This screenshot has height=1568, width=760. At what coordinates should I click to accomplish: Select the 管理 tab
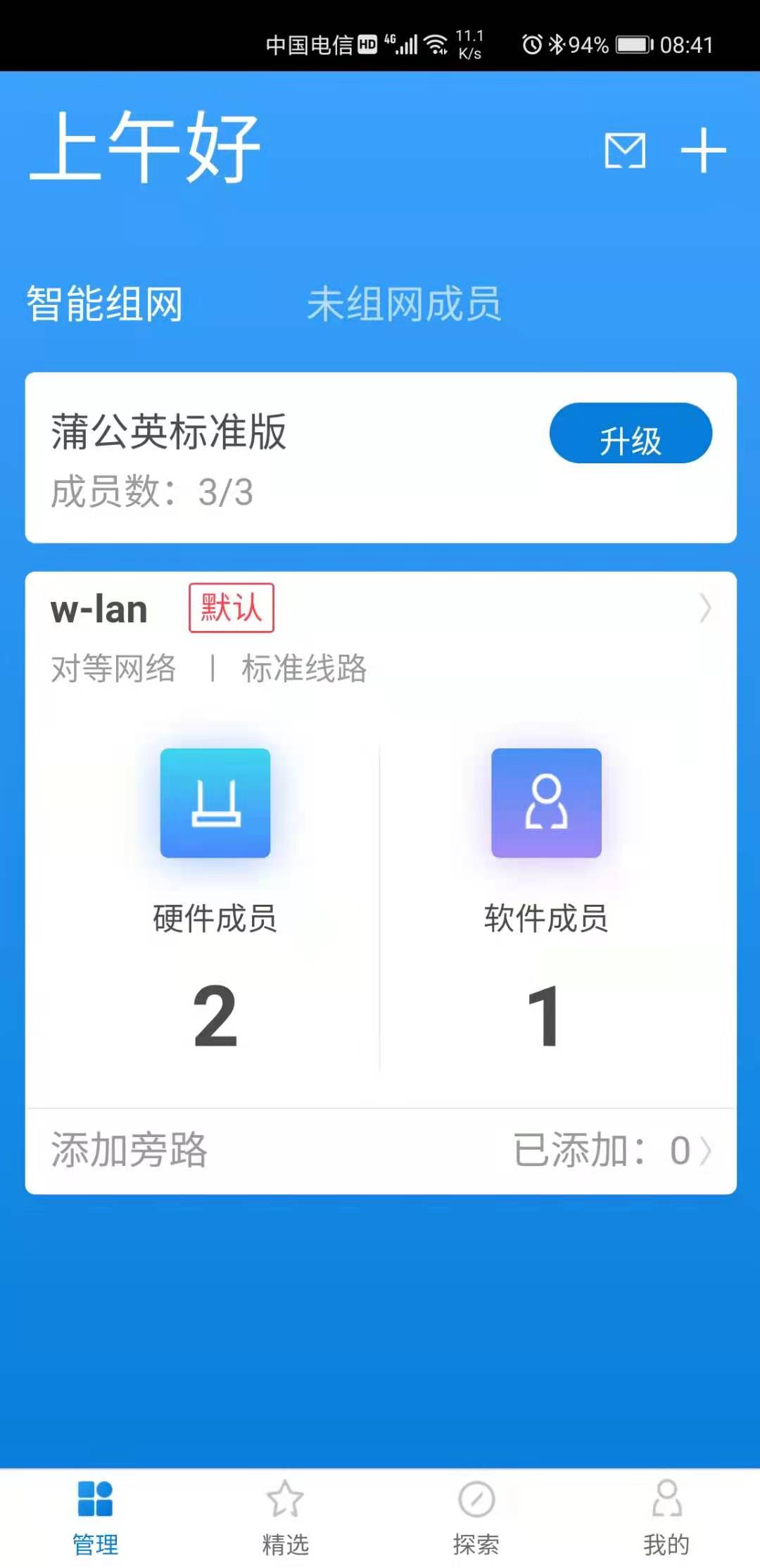coord(95,1517)
